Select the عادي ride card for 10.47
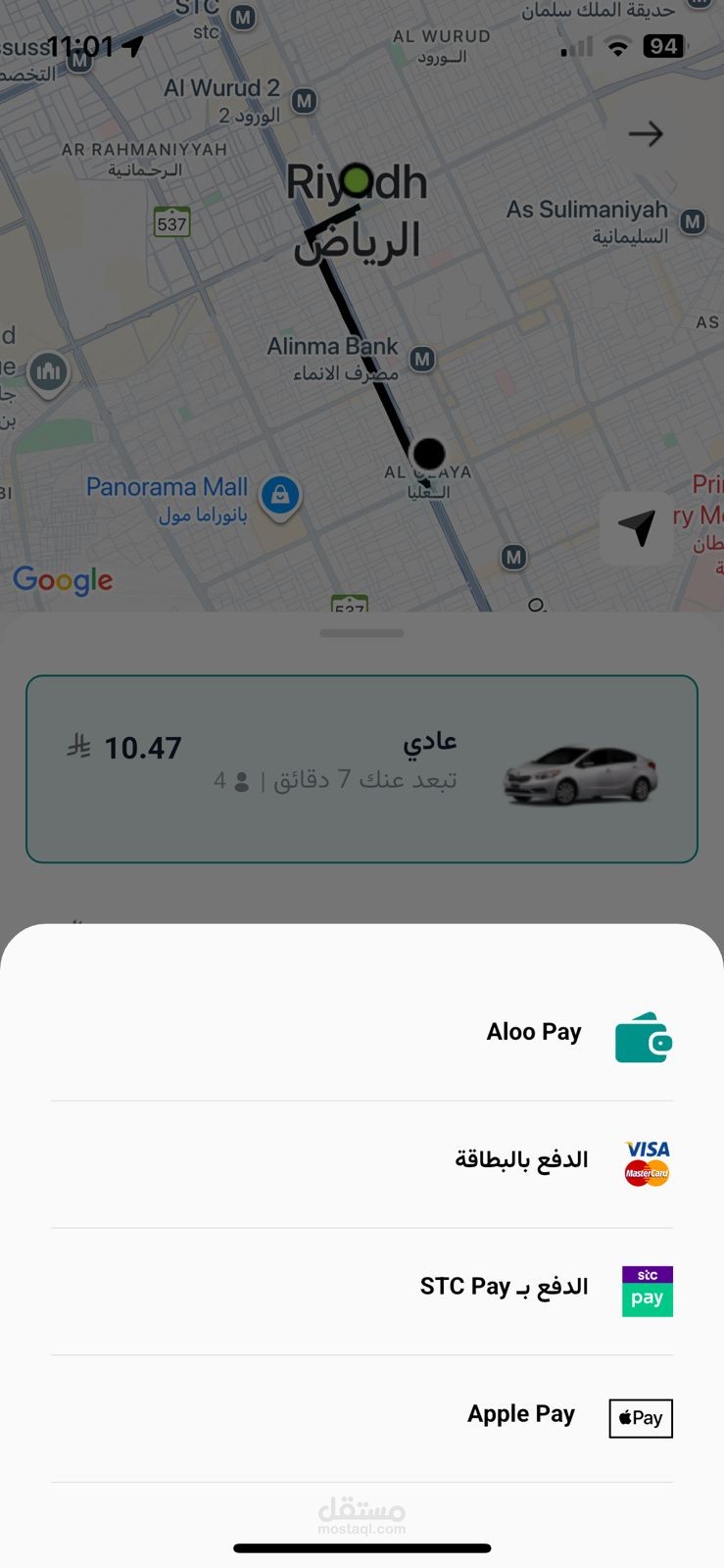Image resolution: width=724 pixels, height=1568 pixels. (x=362, y=769)
